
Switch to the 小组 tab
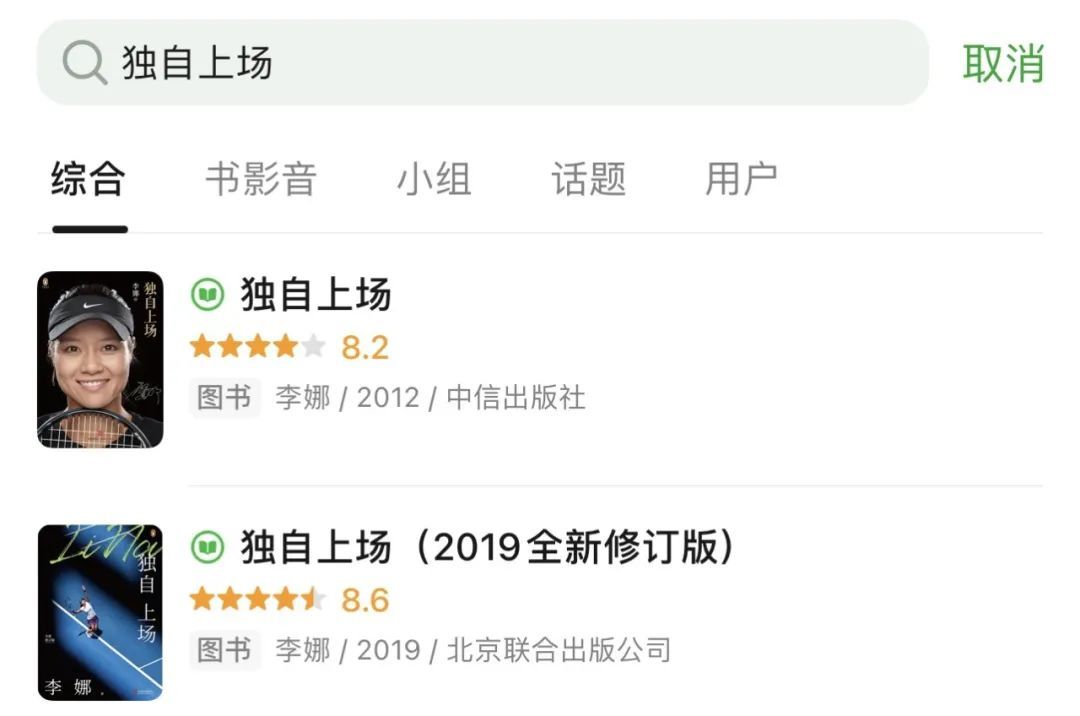pyautogui.click(x=433, y=180)
